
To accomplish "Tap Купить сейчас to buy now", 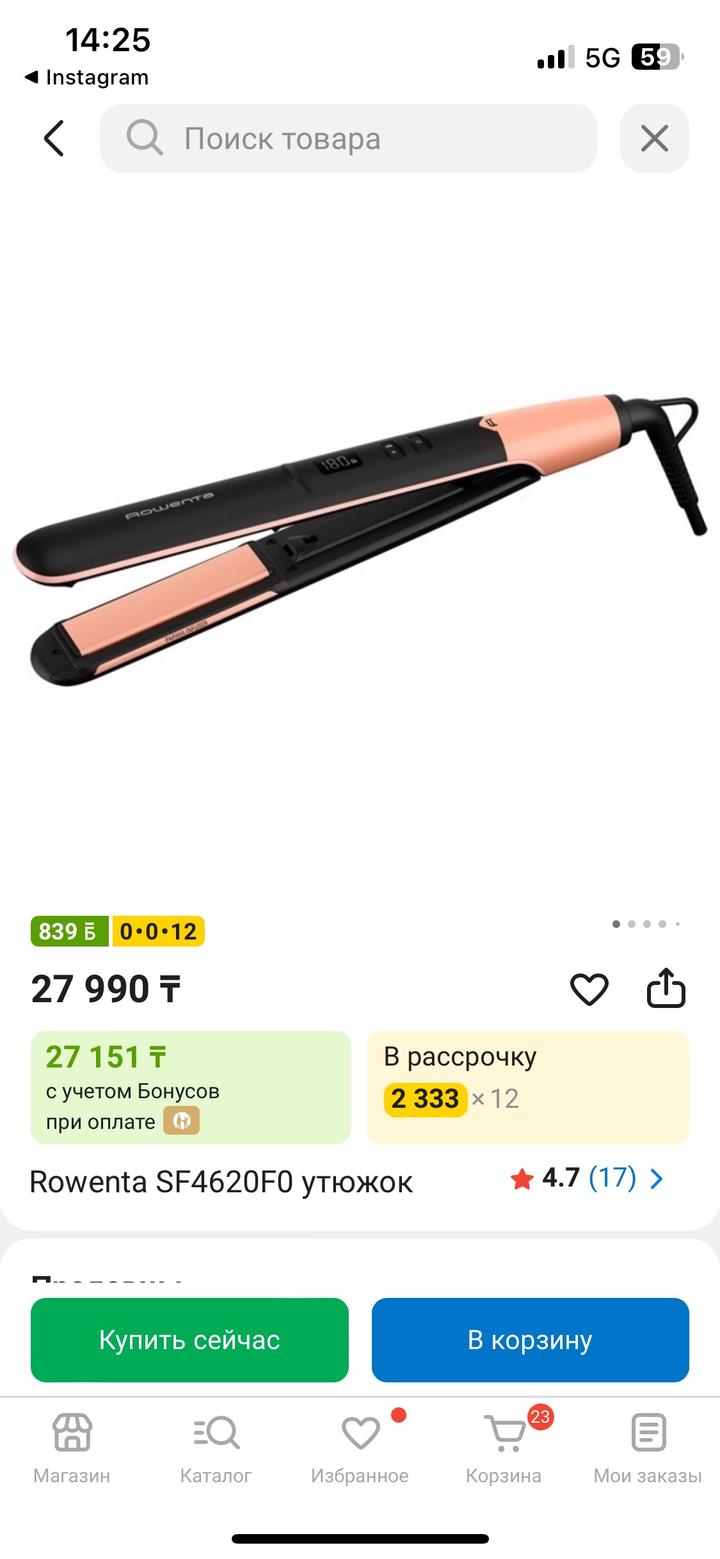I will (190, 1340).
